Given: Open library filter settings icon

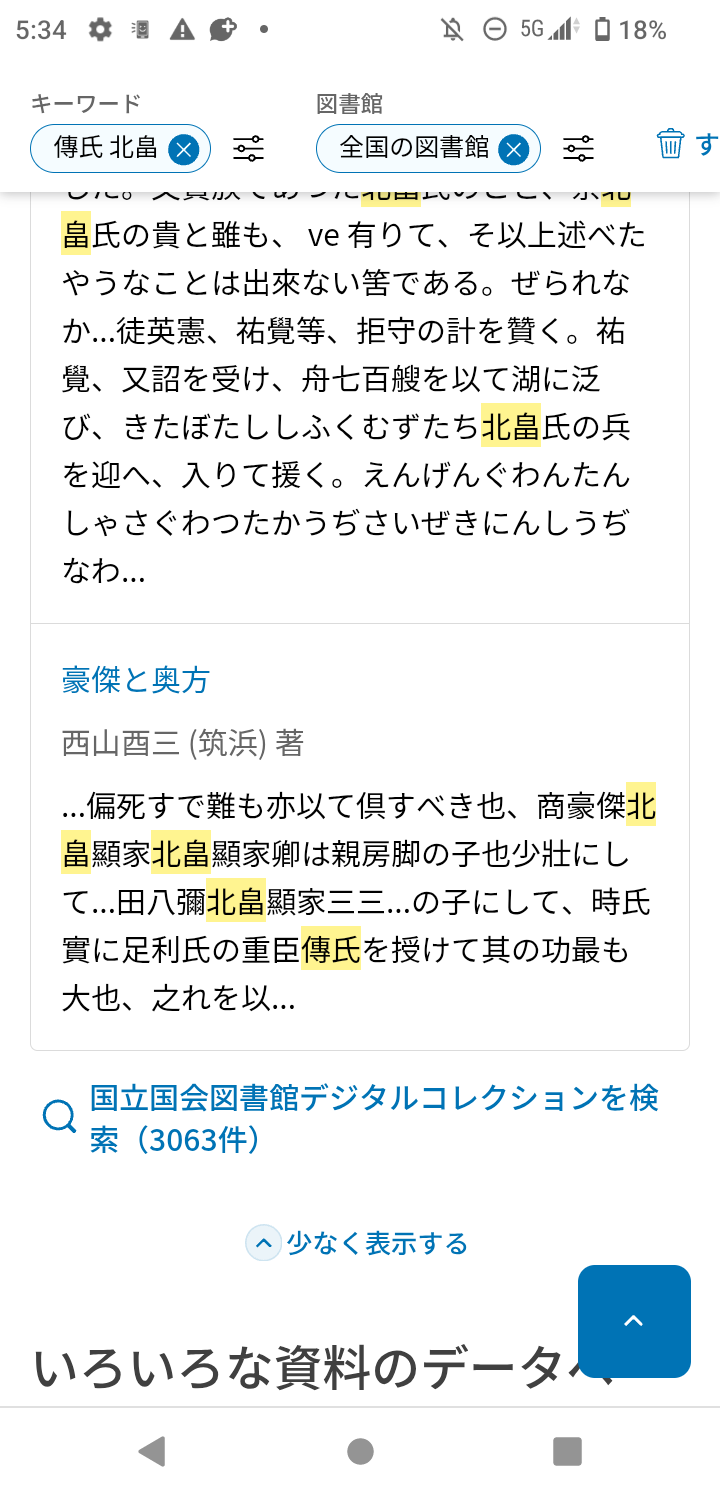Looking at the screenshot, I should (578, 150).
